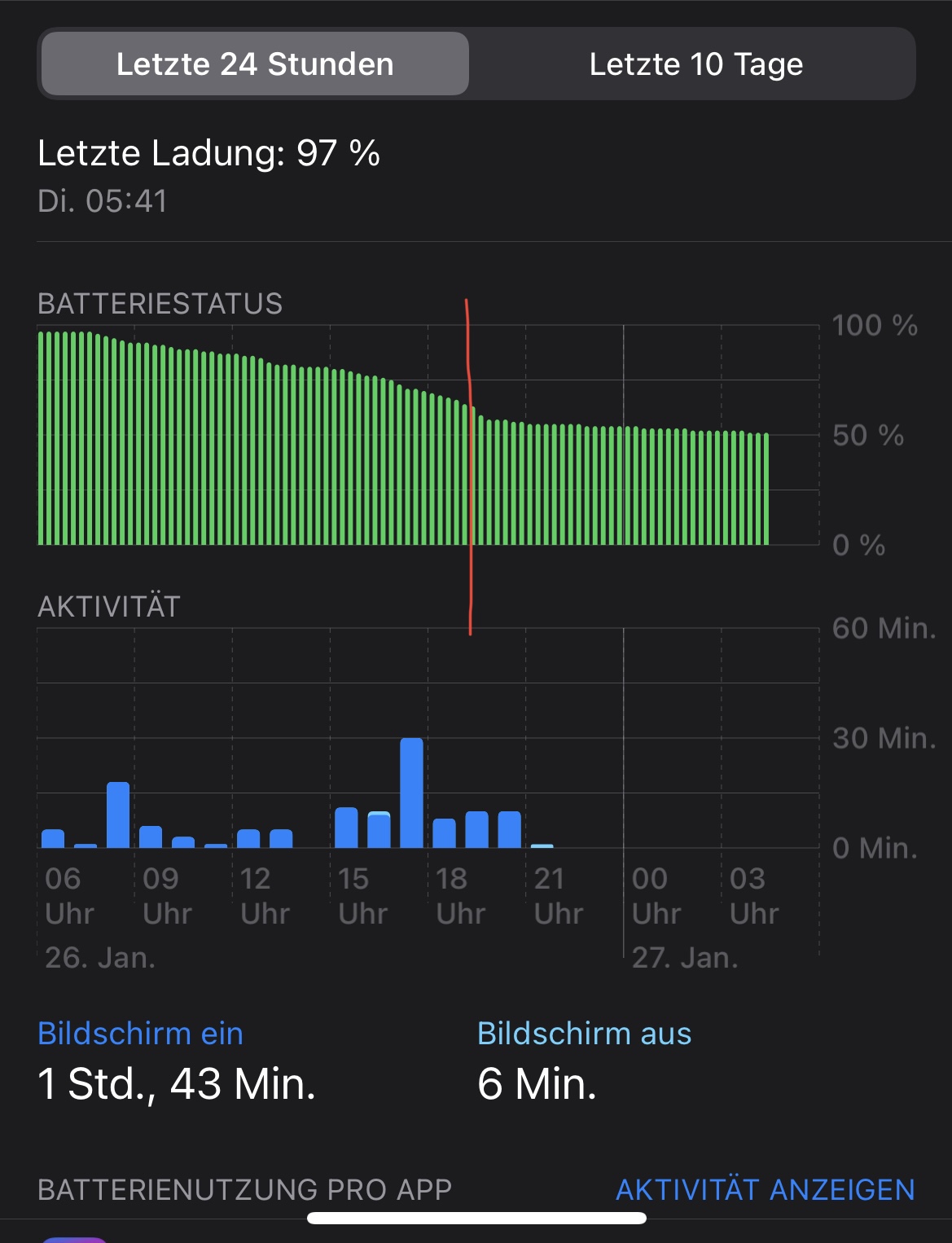This screenshot has height=1243, width=952.
Task: Switch to the Letzte 10 Tage view
Action: (x=695, y=64)
